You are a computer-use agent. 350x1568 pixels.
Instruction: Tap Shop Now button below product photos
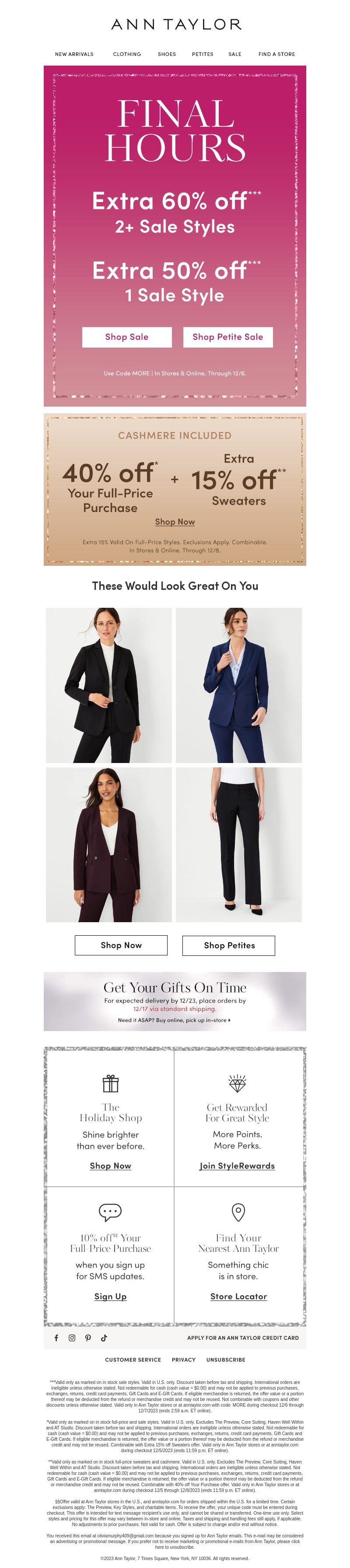(x=121, y=945)
